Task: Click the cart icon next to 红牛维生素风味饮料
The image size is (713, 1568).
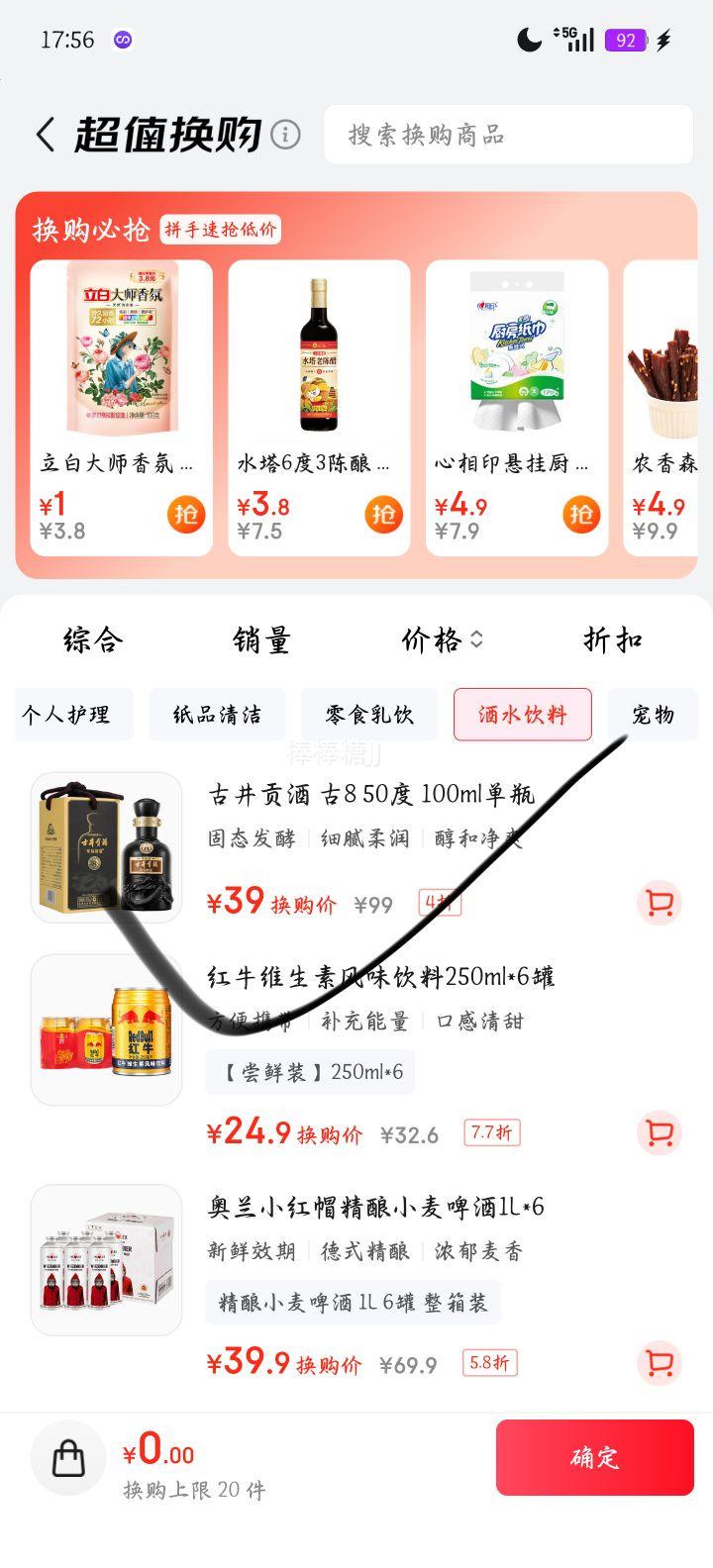Action: pos(659,1134)
